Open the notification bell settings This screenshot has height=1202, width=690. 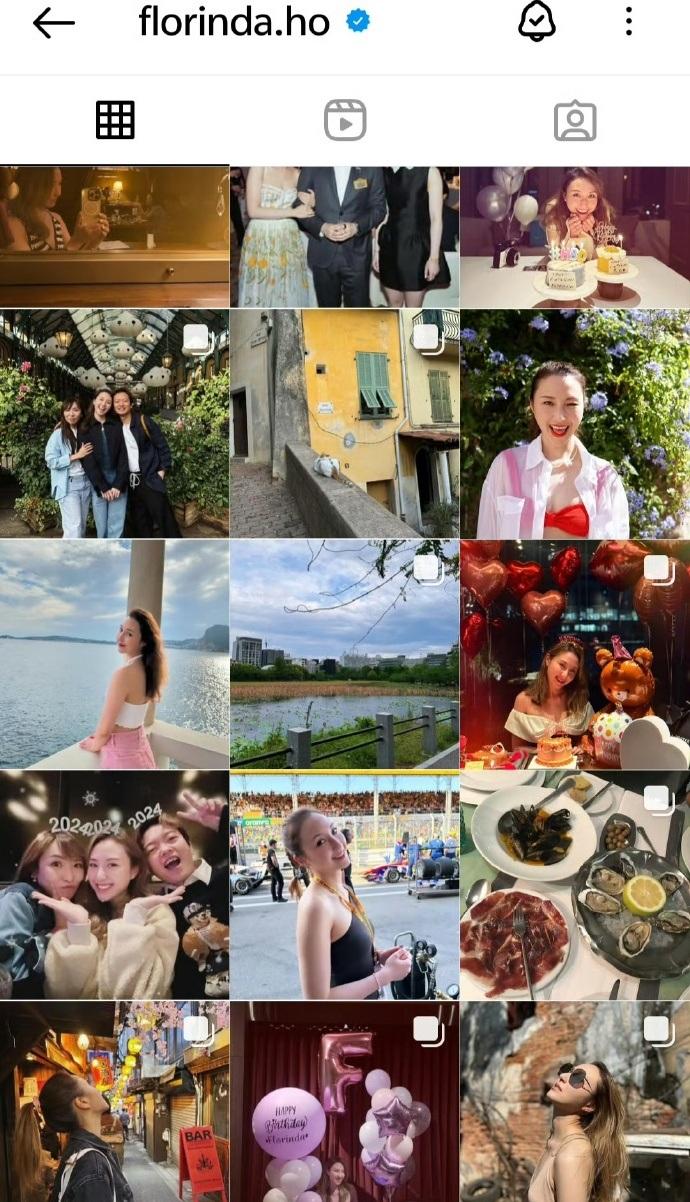[537, 22]
